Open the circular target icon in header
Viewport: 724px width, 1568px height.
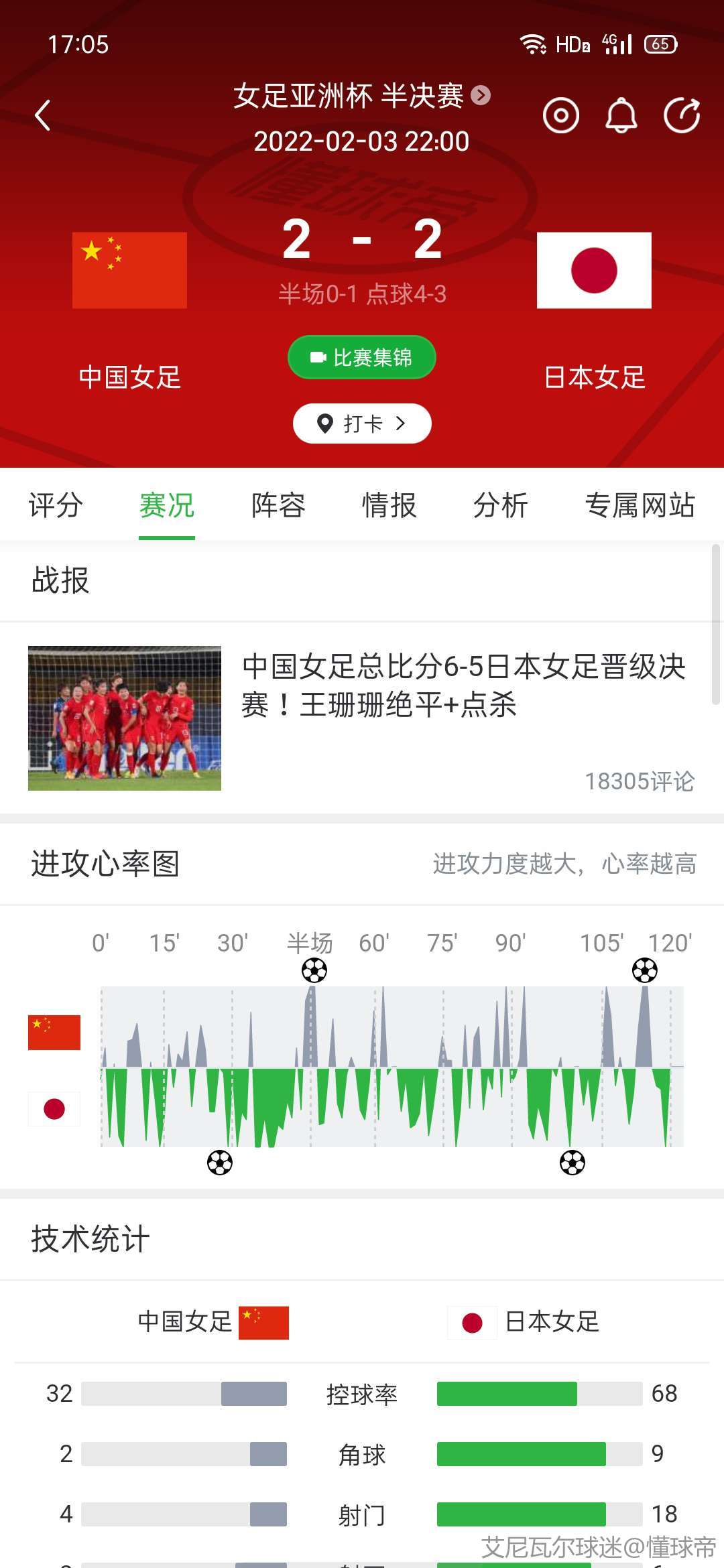click(560, 115)
